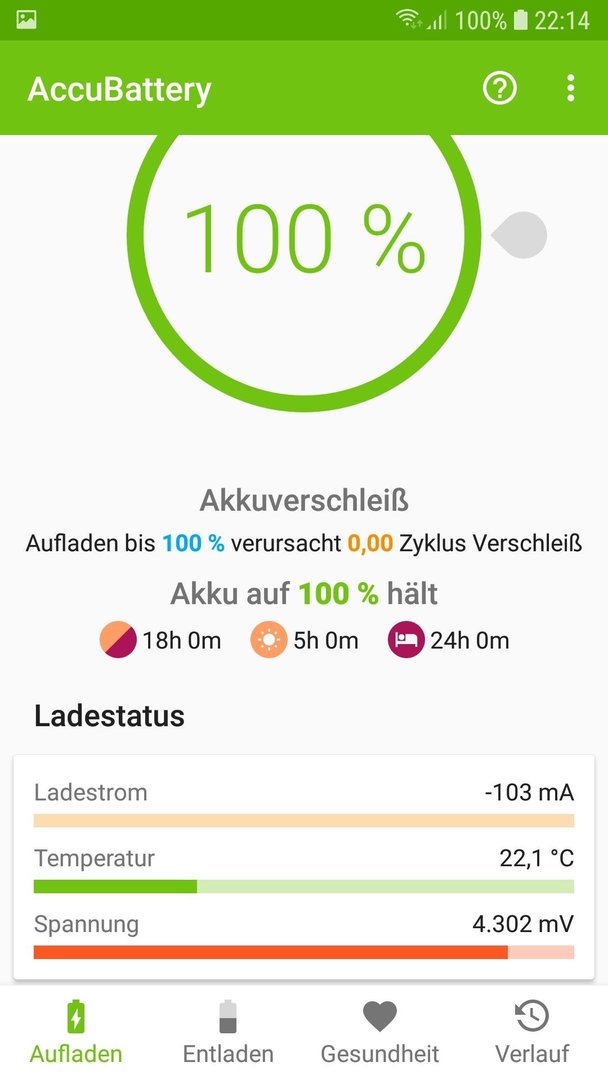Open the three-dot overflow menu
The width and height of the screenshot is (608, 1080).
[x=570, y=89]
